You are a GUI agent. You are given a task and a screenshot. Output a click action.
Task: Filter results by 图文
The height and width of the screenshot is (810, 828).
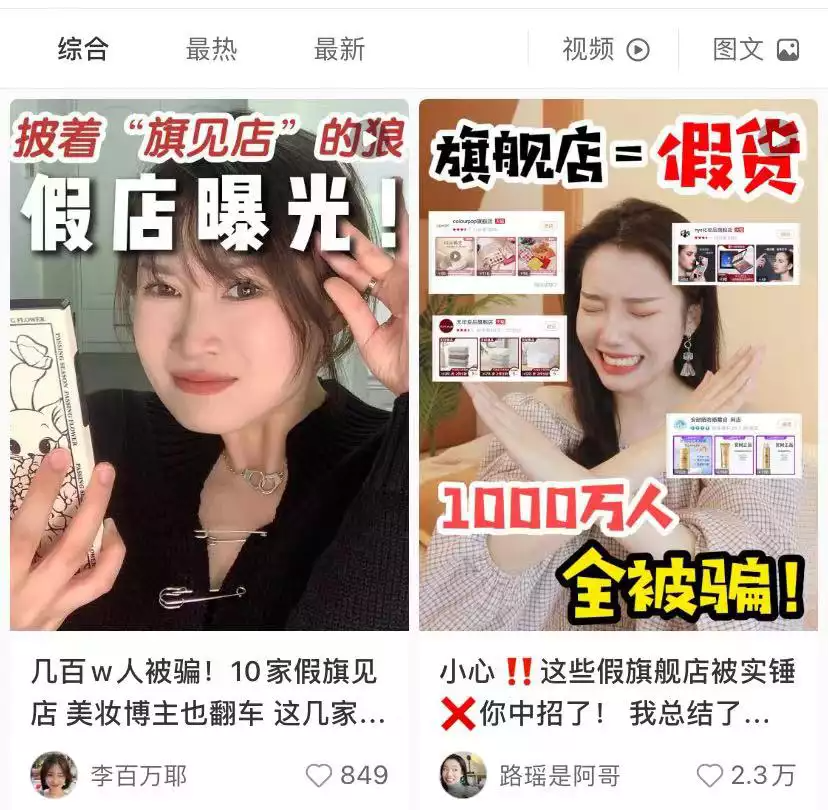coord(755,49)
